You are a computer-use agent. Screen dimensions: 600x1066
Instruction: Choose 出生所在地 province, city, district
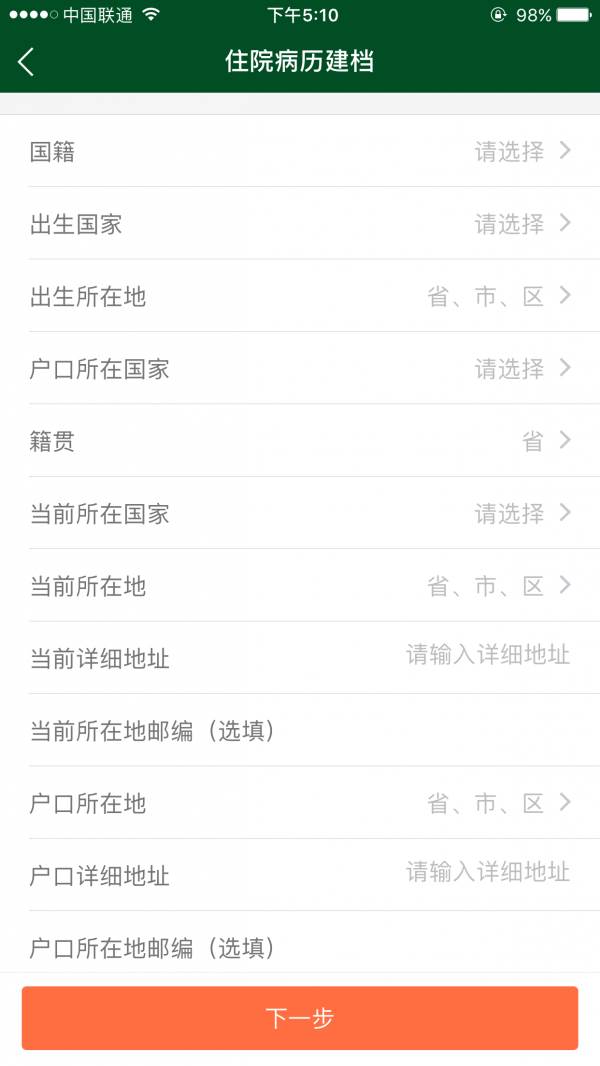click(x=300, y=297)
